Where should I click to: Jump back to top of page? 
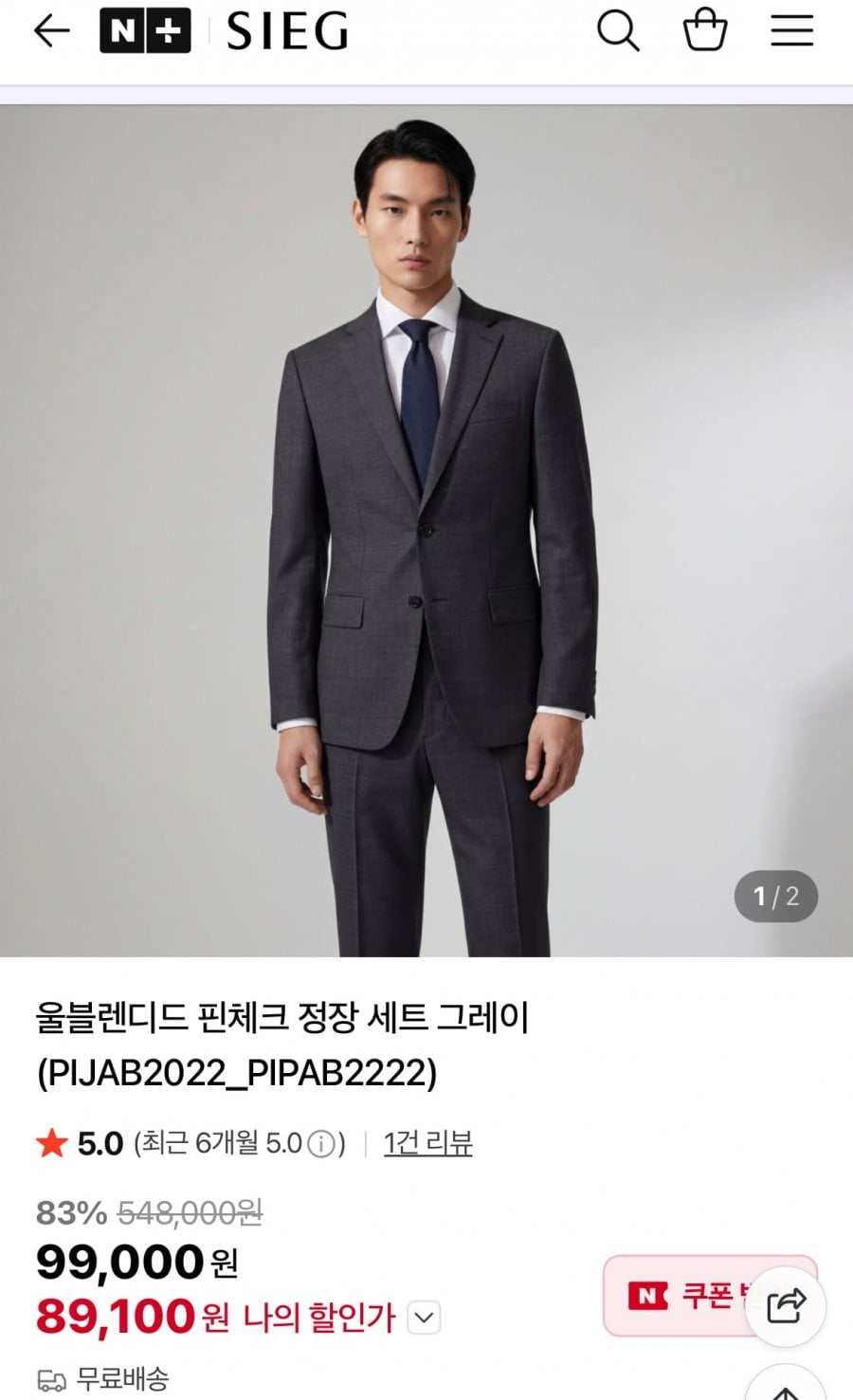[785, 1388]
